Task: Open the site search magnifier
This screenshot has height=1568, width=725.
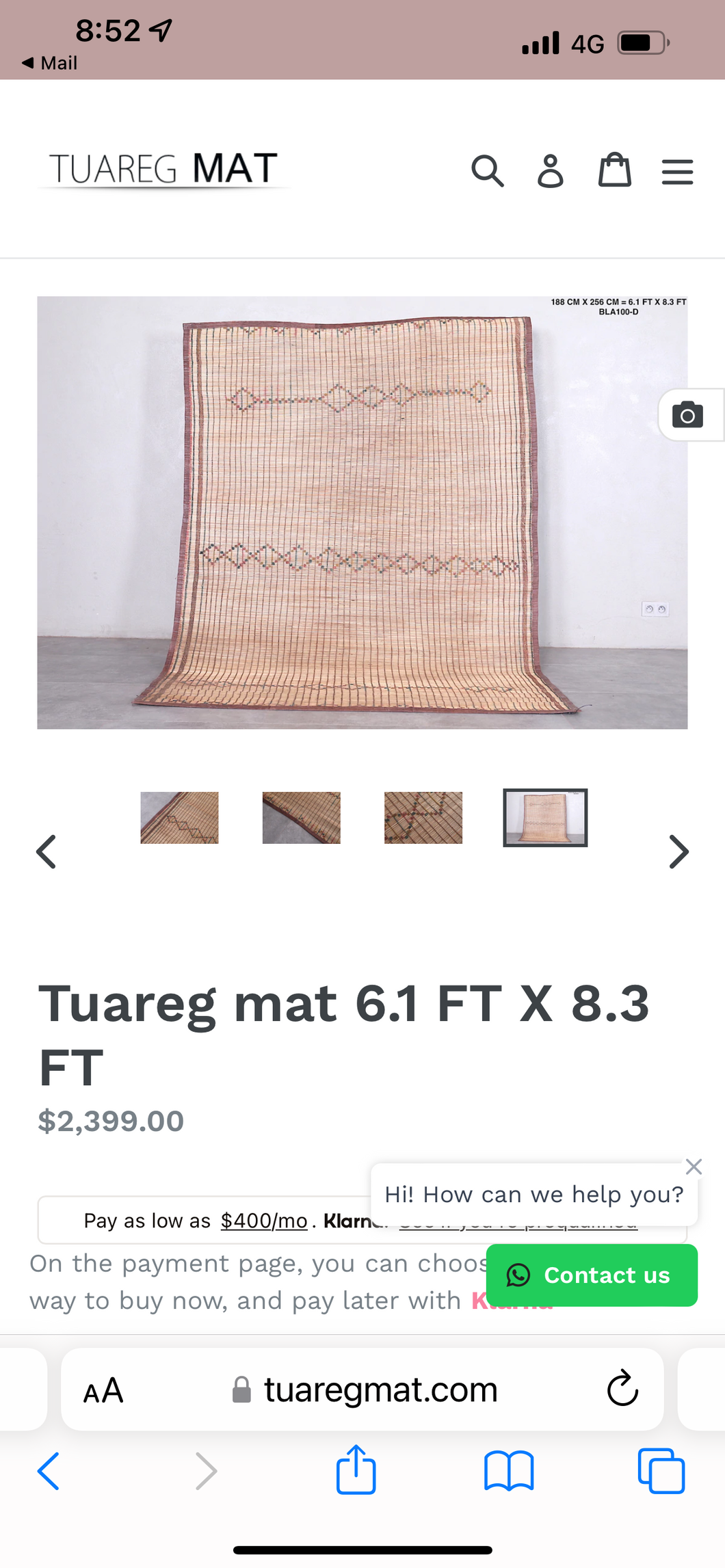Action: [x=488, y=170]
